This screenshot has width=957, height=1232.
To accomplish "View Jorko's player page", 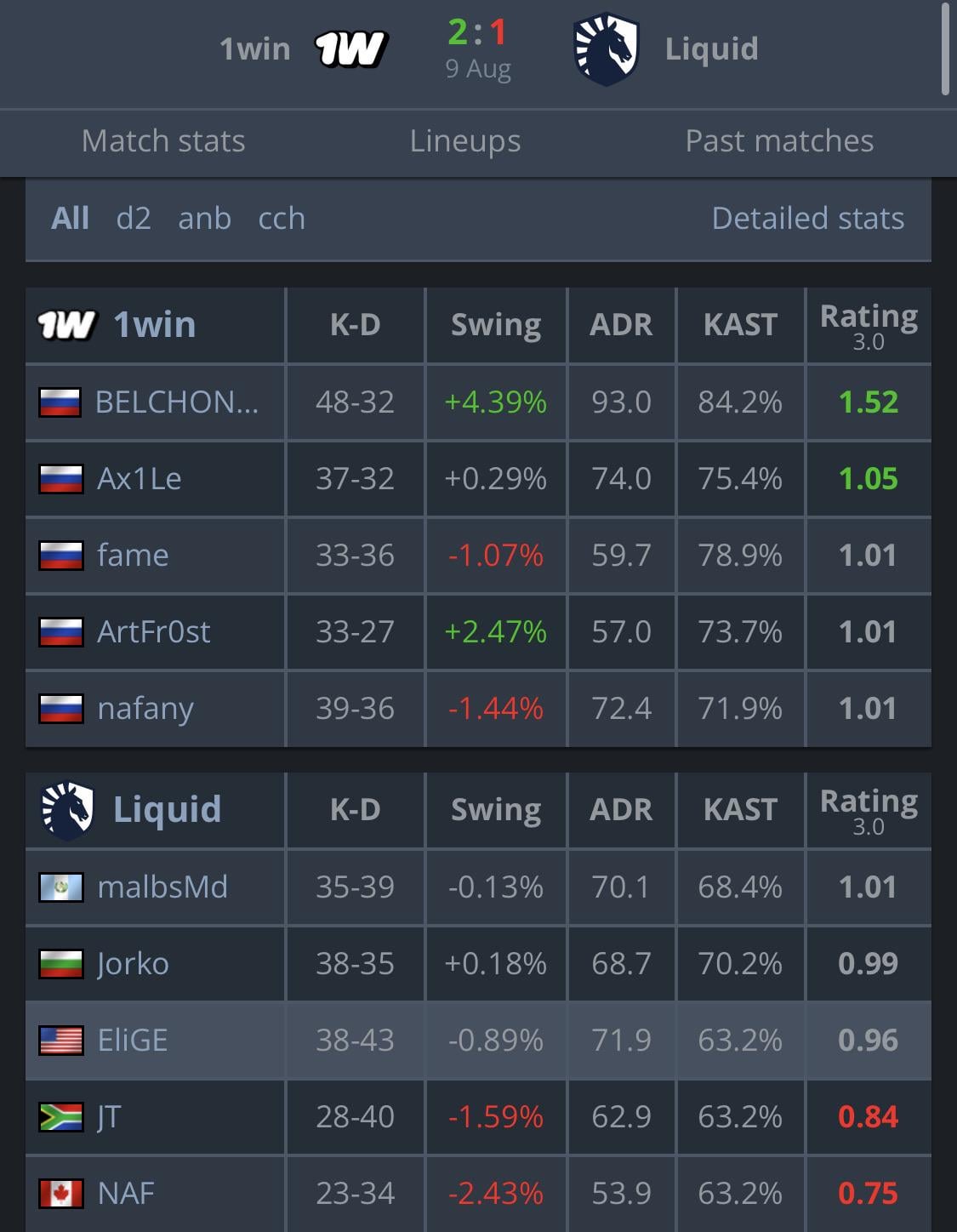I will pyautogui.click(x=133, y=964).
